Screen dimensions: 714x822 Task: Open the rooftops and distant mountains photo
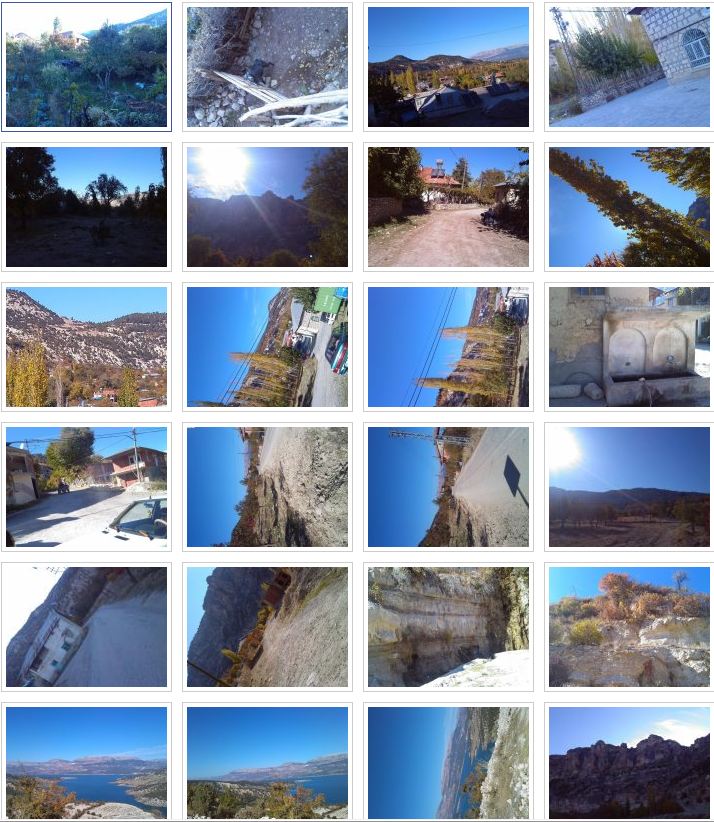(448, 67)
